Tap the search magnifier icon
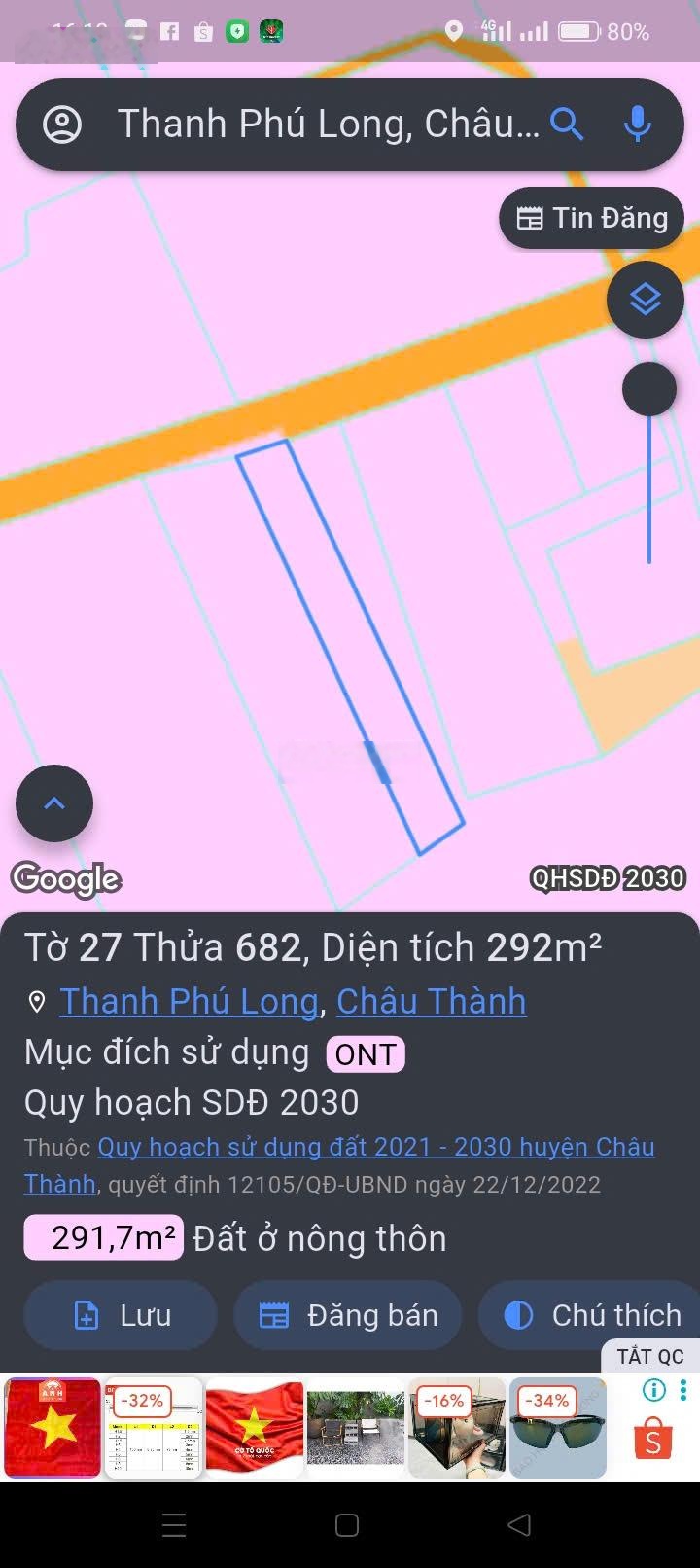The image size is (700, 1568). pyautogui.click(x=569, y=125)
